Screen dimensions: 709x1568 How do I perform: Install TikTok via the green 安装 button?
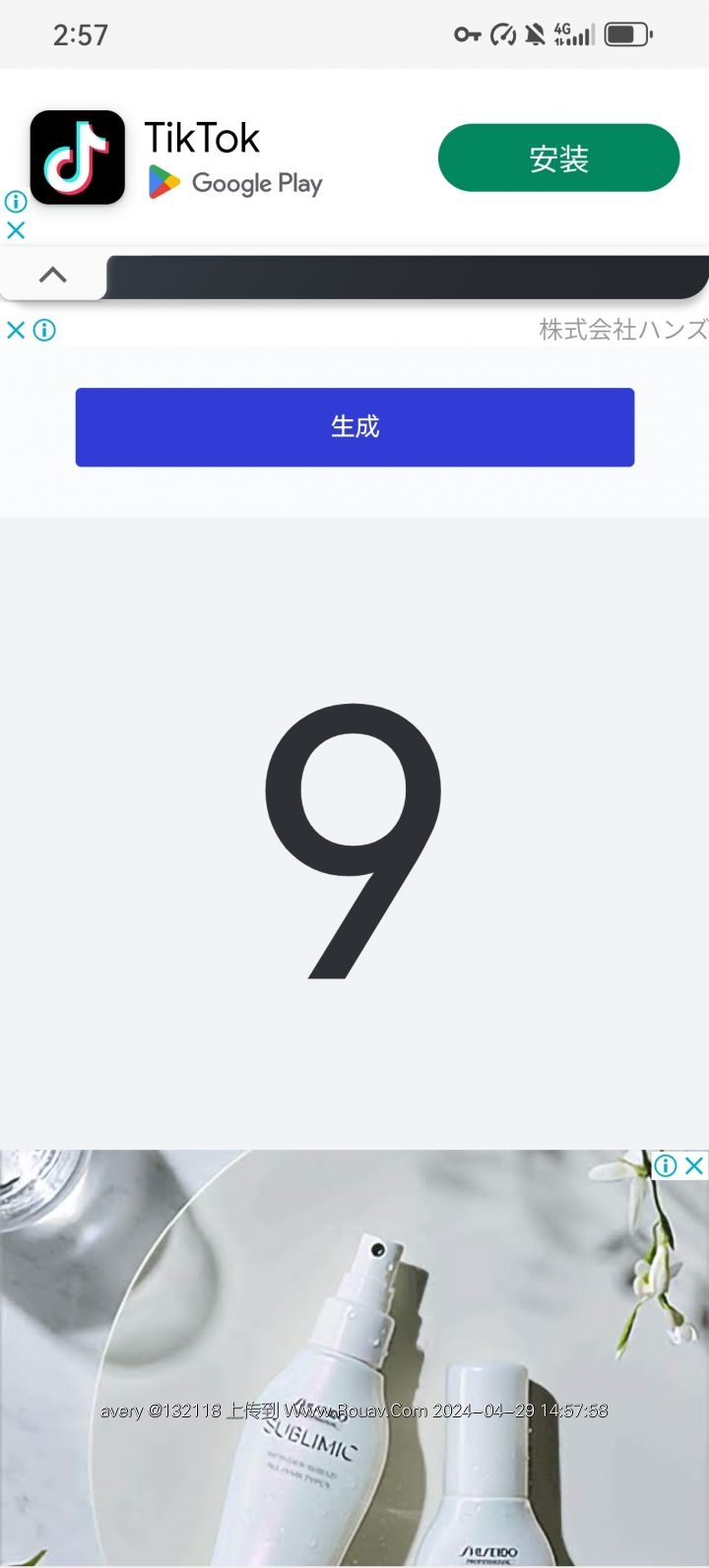558,157
